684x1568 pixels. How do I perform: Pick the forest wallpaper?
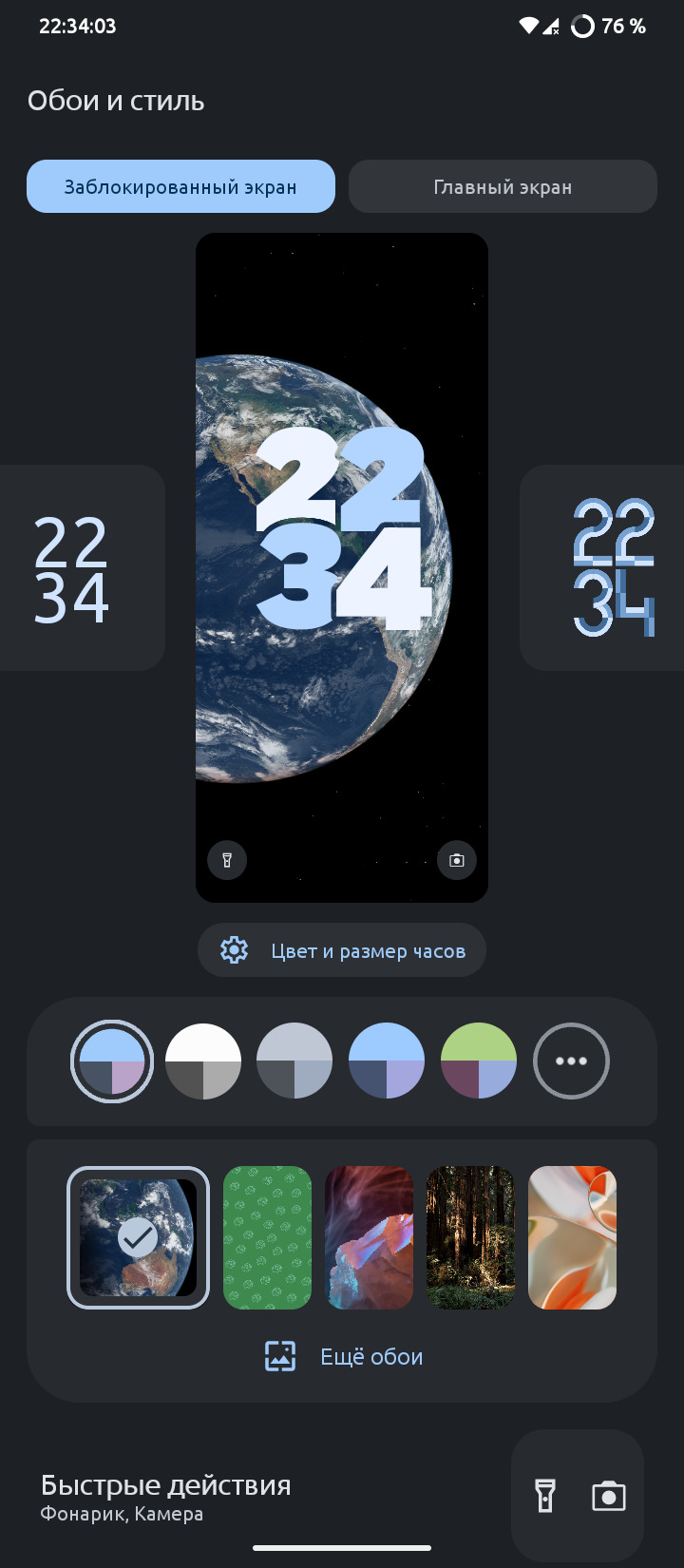coord(470,1237)
